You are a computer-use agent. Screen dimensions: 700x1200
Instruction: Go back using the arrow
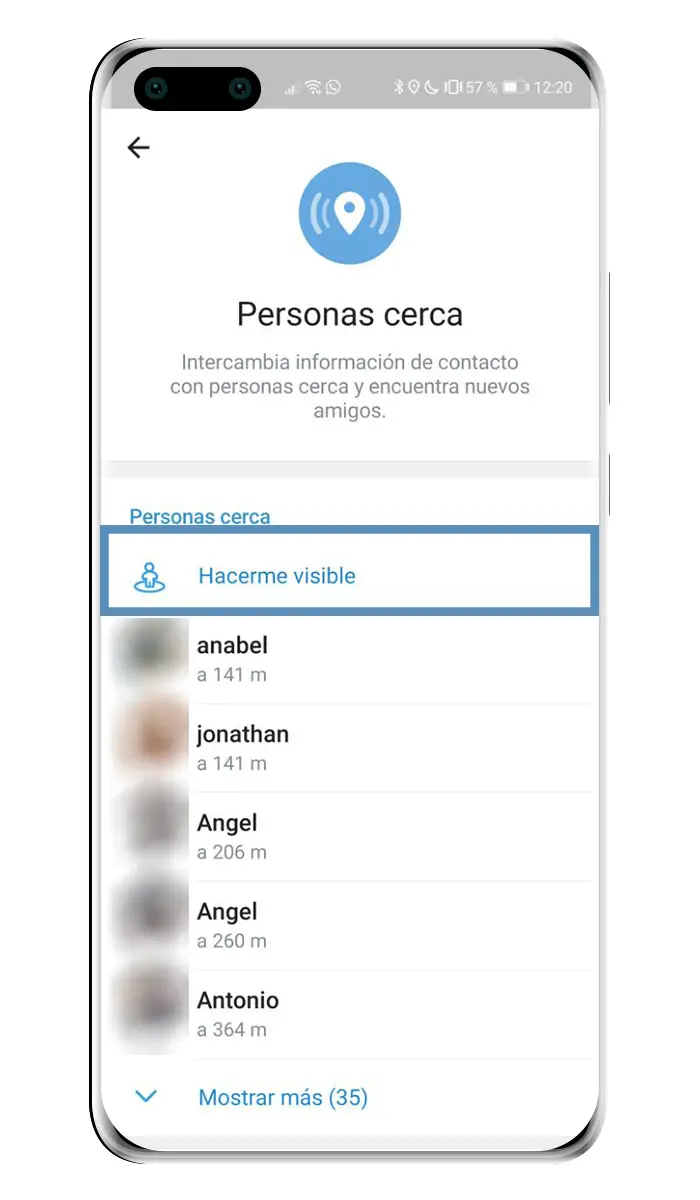(138, 148)
